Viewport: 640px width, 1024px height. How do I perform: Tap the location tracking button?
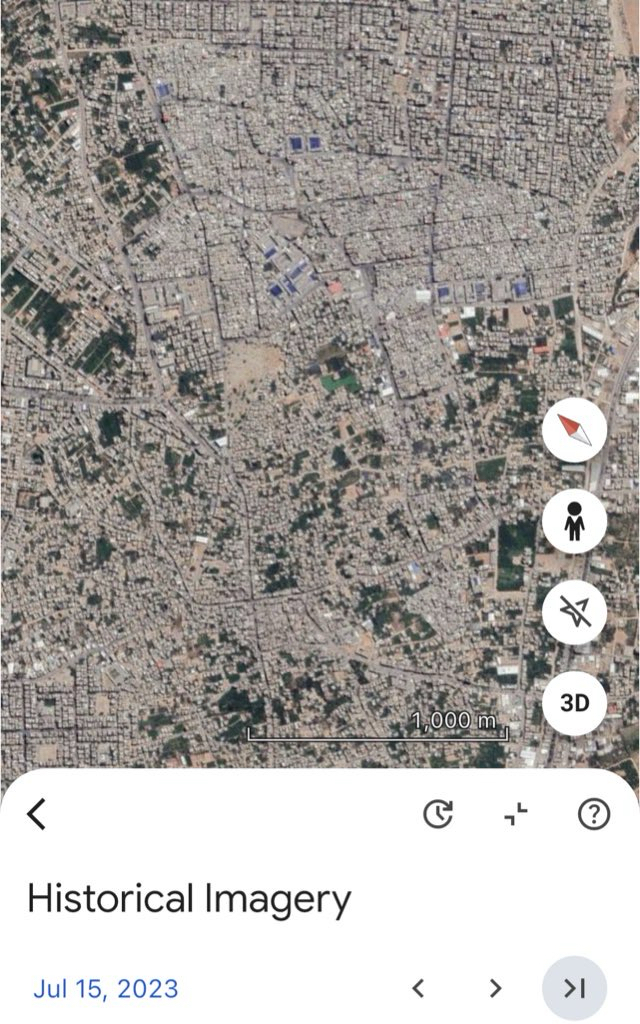[x=574, y=611]
